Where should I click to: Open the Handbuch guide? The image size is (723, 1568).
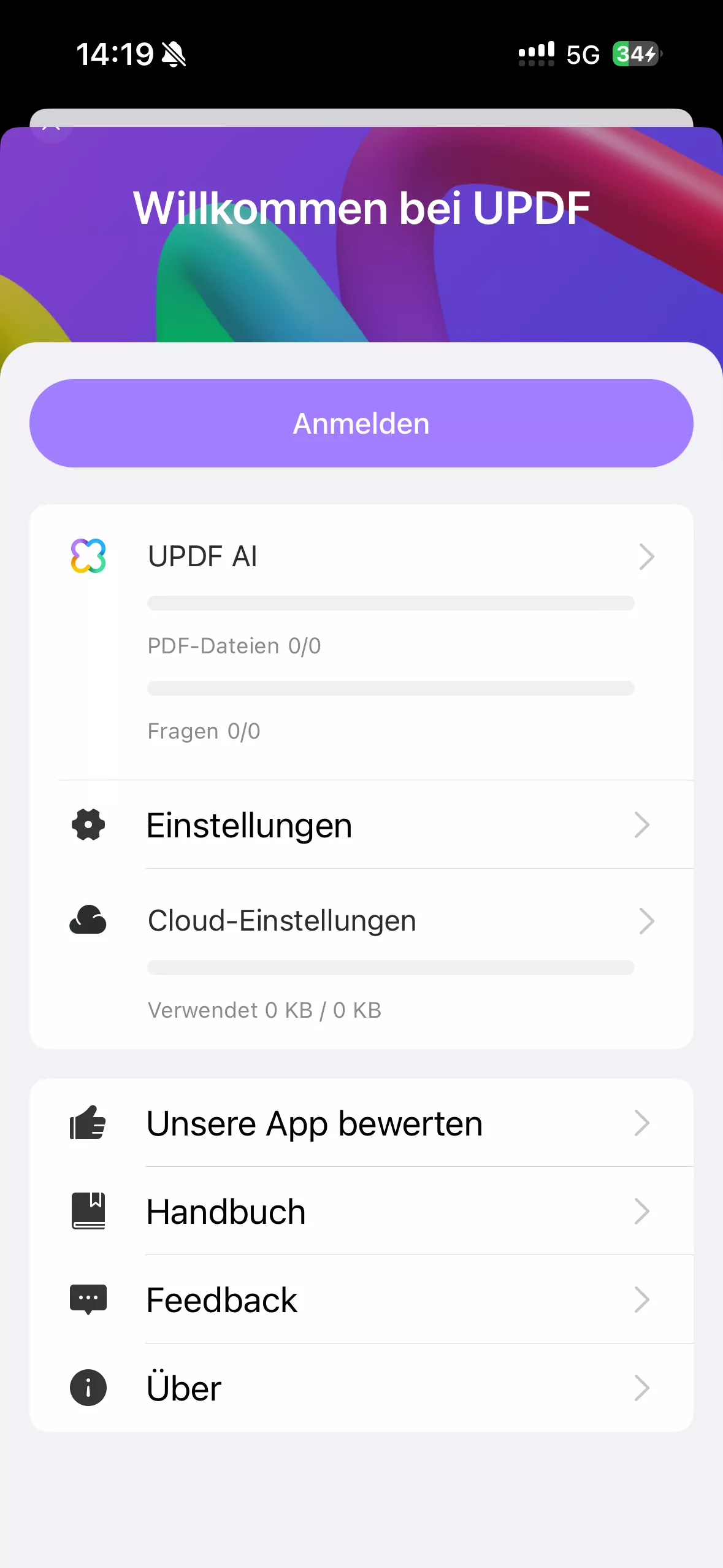coord(361,1212)
